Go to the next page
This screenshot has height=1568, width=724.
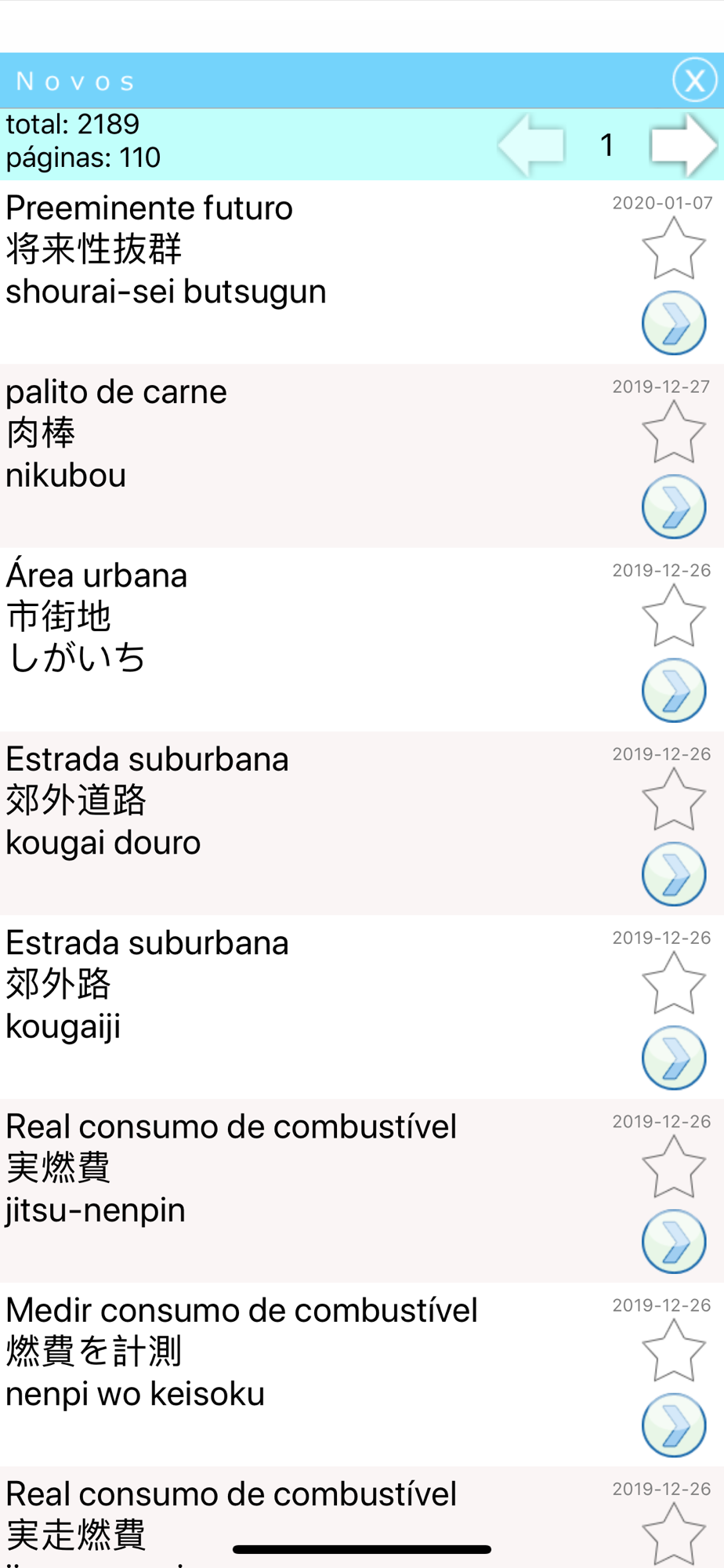(683, 145)
